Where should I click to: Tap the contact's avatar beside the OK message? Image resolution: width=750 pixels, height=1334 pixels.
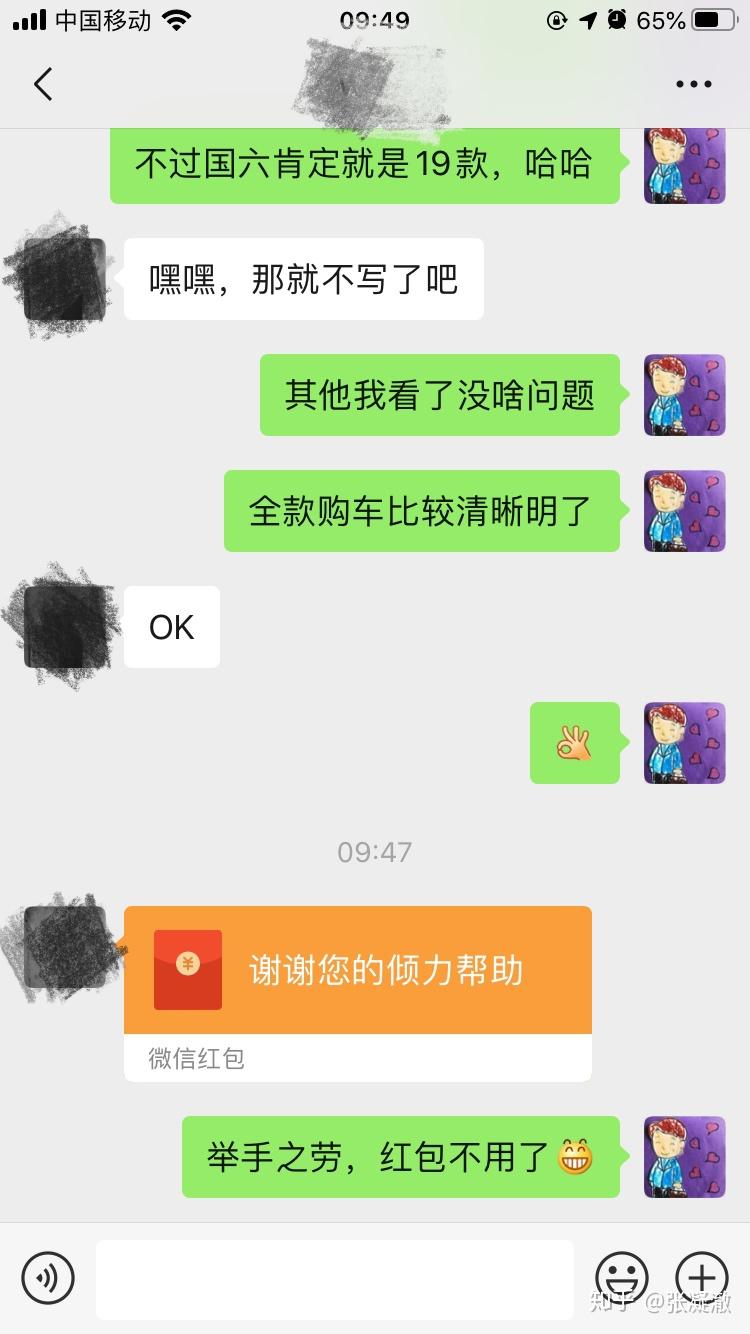point(64,626)
